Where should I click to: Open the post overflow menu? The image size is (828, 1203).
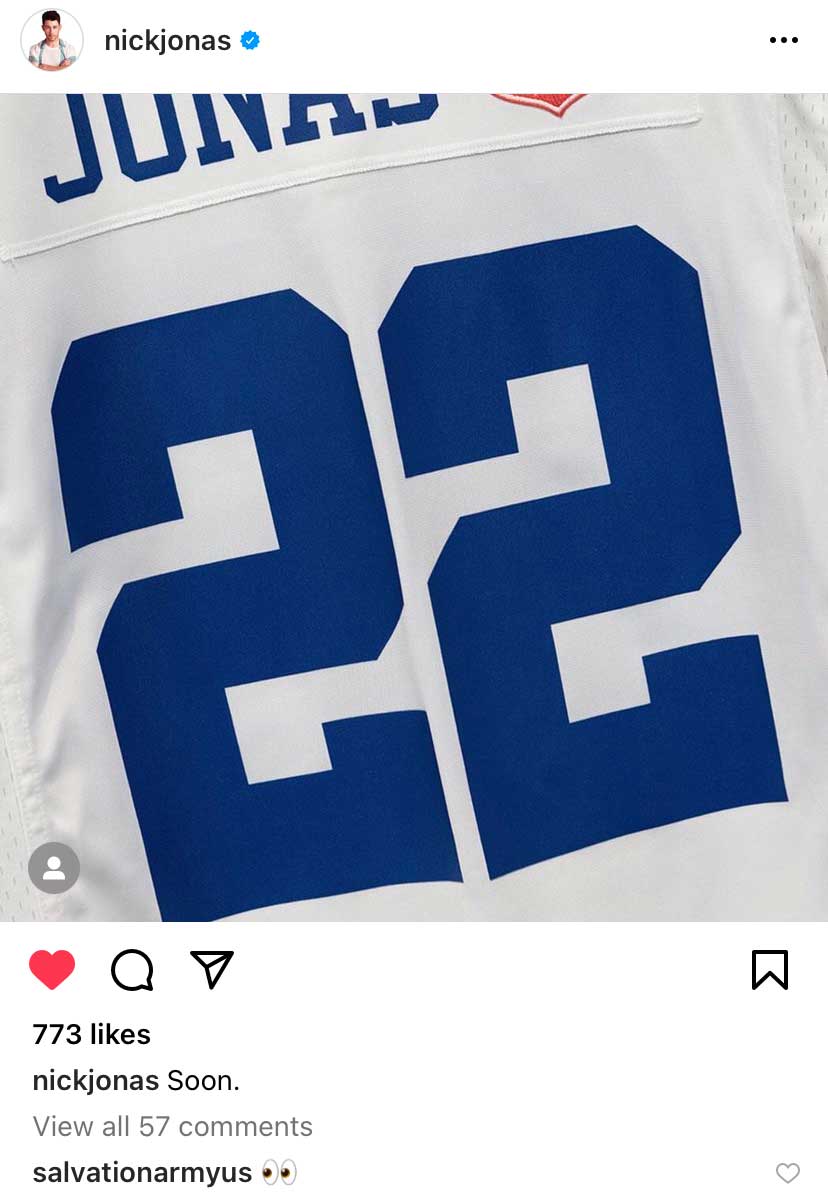coord(783,41)
